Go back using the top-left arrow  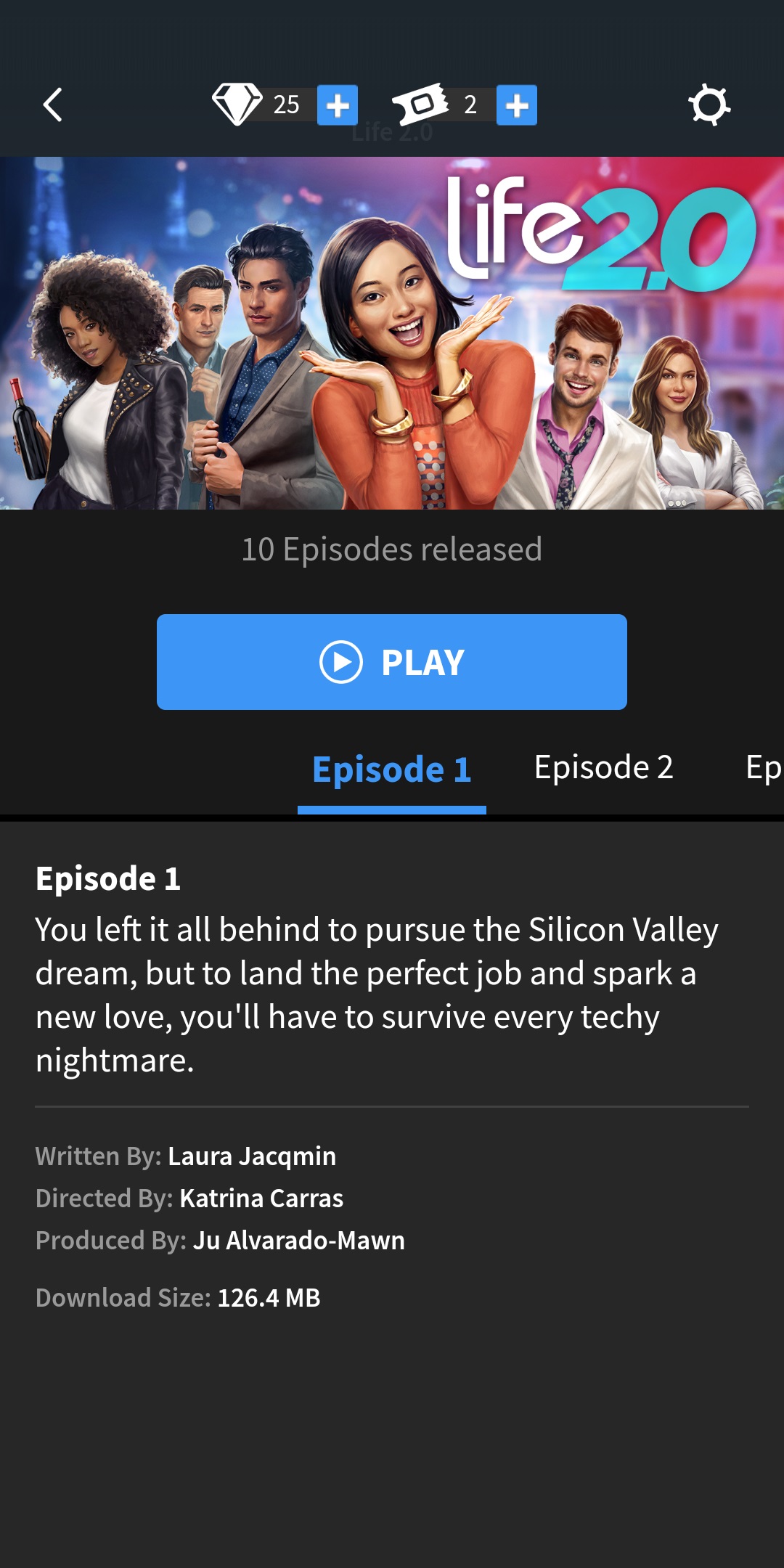click(53, 105)
